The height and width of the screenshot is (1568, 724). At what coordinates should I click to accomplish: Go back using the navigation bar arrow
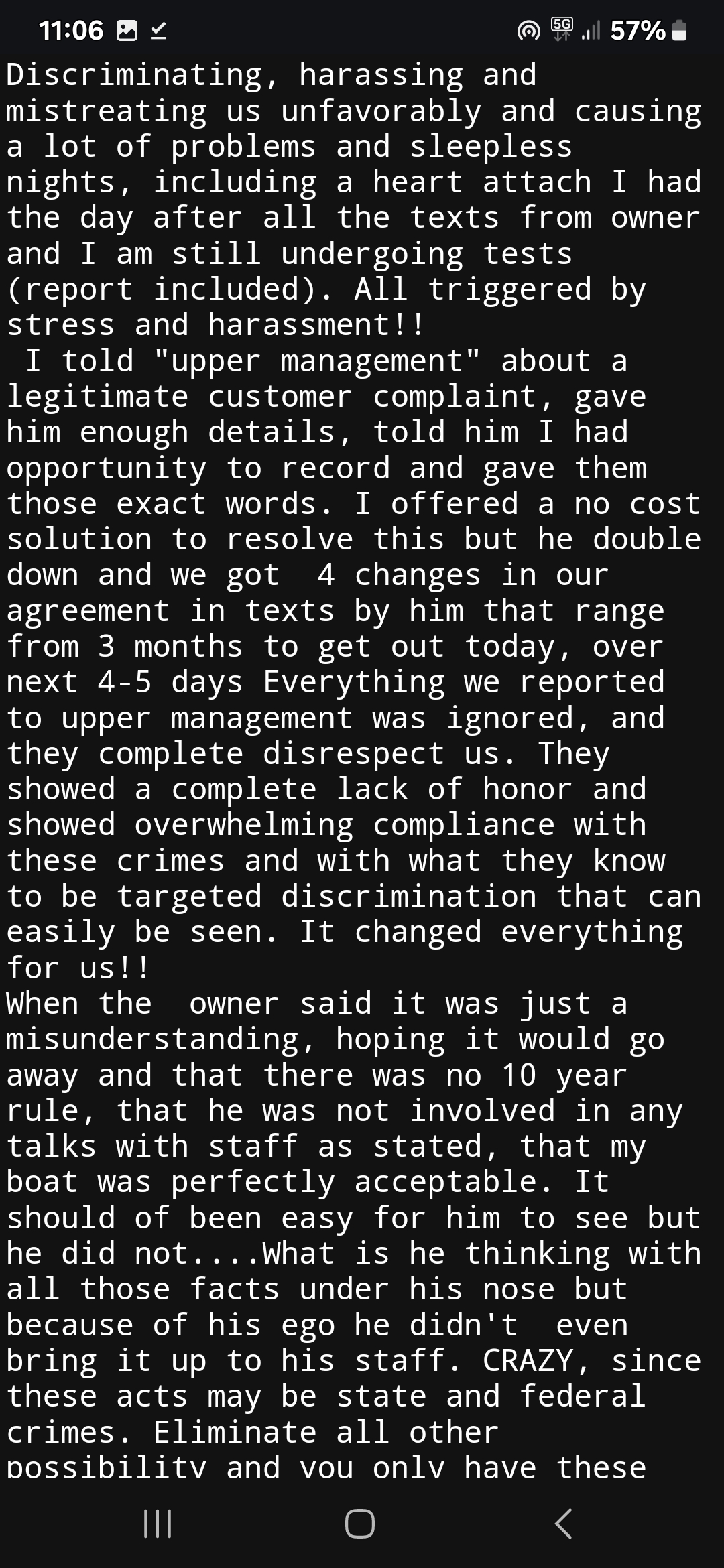tap(564, 1523)
